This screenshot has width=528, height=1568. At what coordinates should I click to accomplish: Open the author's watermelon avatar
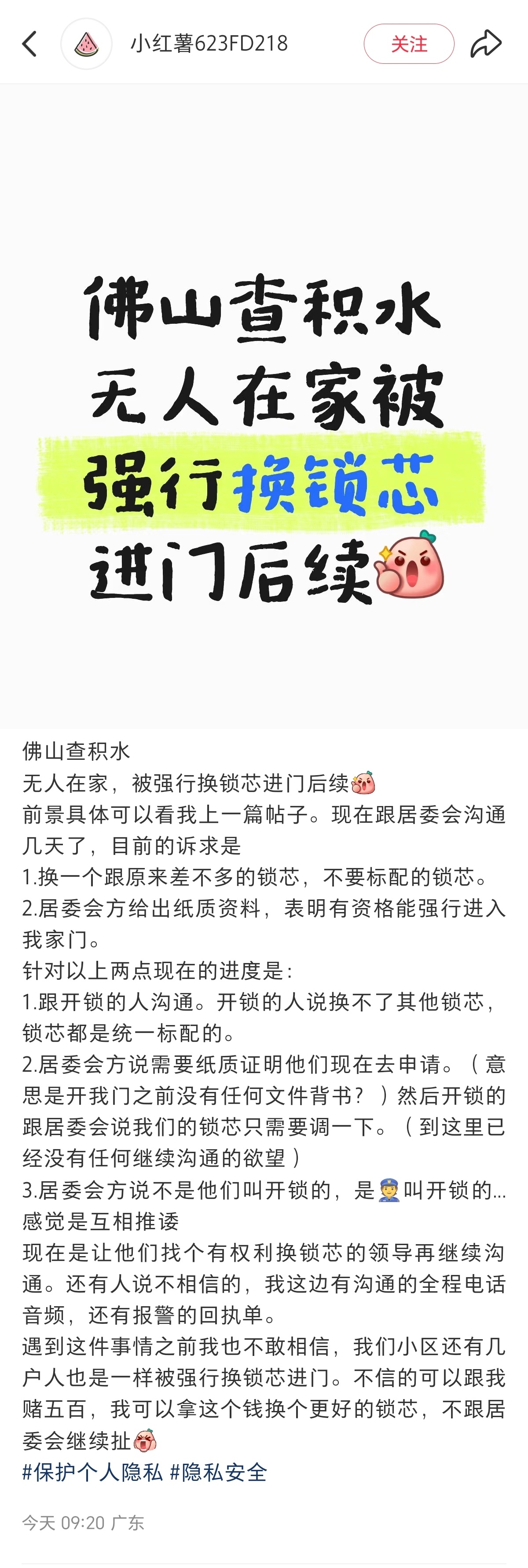pos(87,44)
